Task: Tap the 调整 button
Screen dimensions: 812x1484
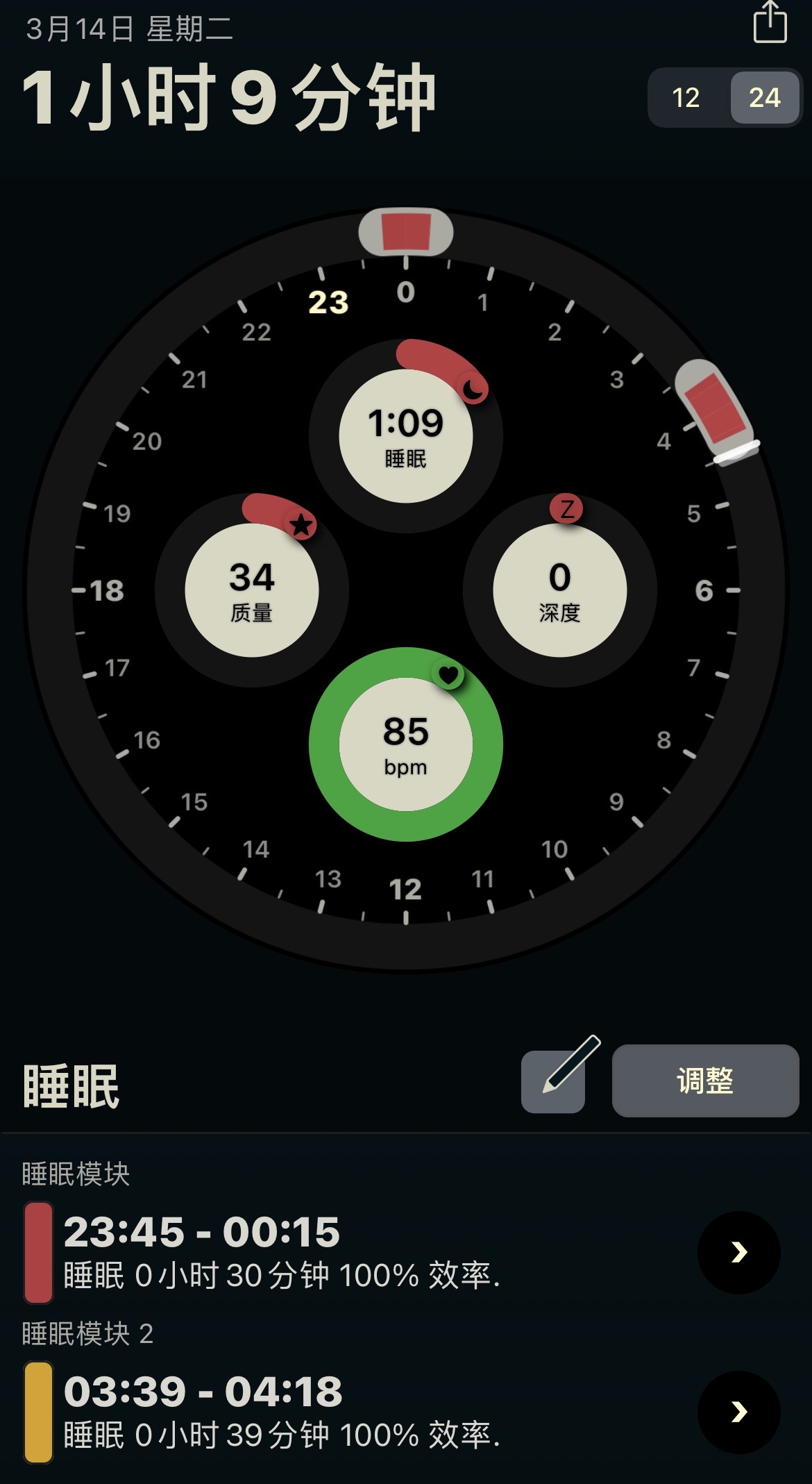Action: click(705, 1081)
